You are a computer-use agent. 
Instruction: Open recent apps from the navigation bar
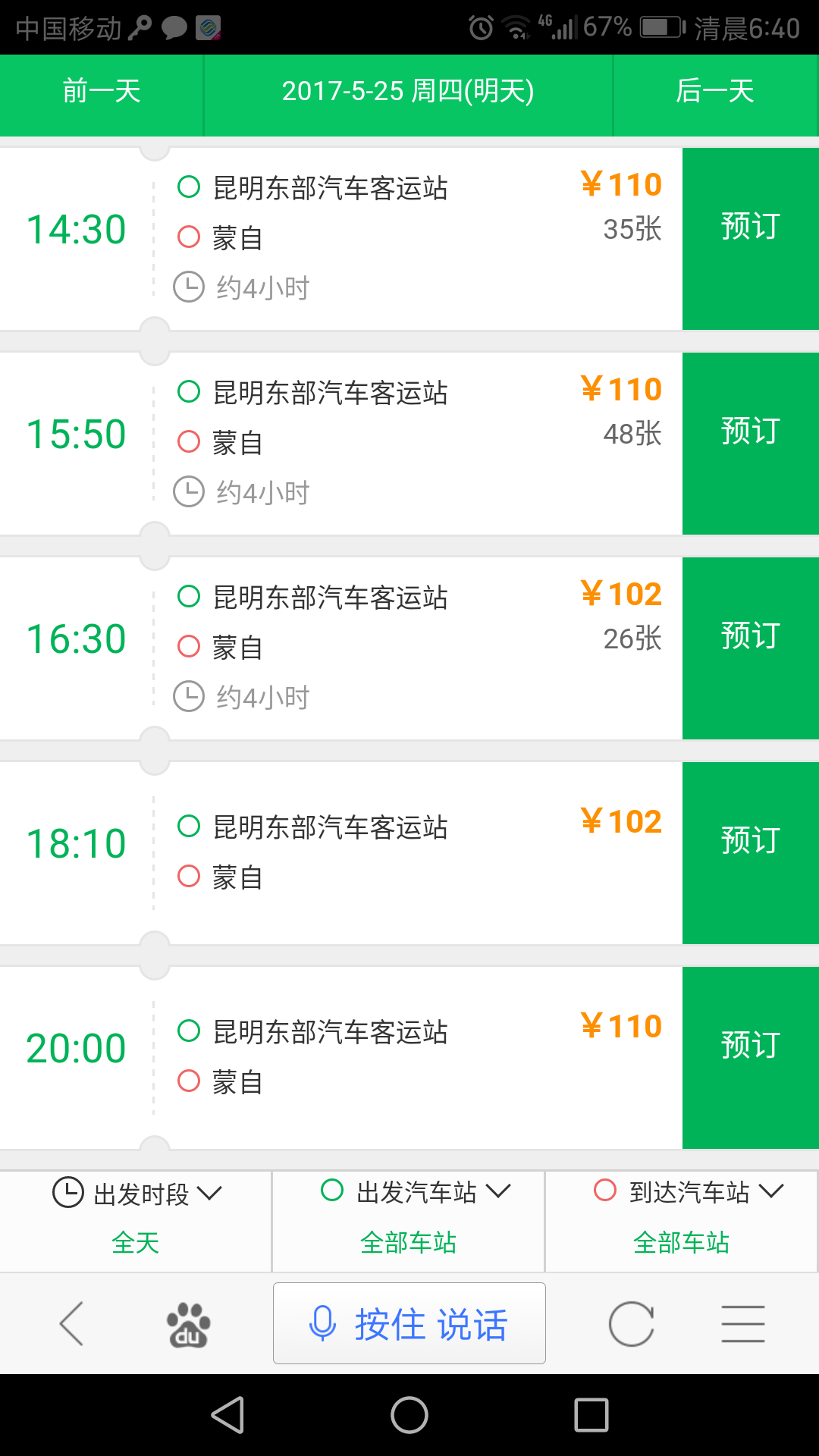[x=591, y=1415]
